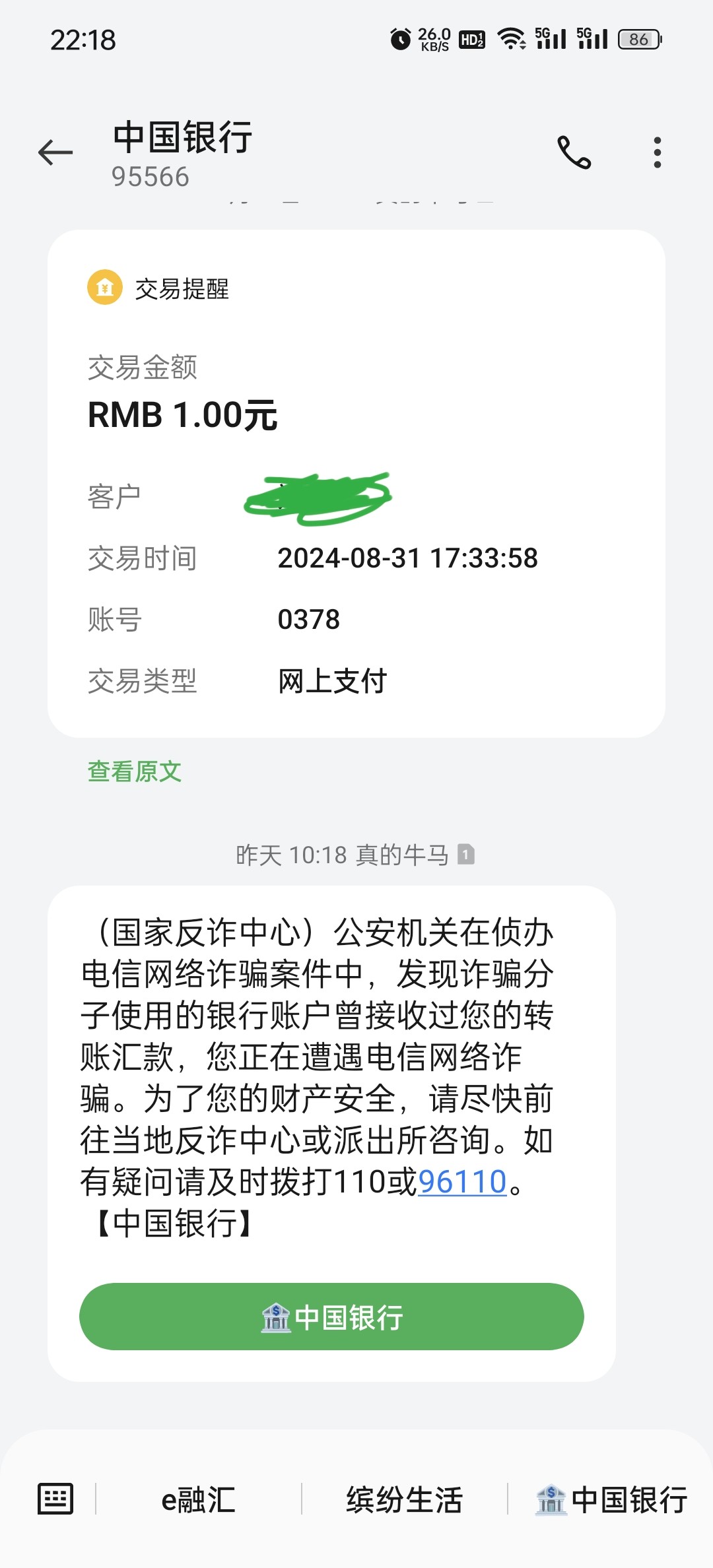The height and width of the screenshot is (1568, 713).
Task: Open the 交易提醒 transaction card
Action: pos(356,483)
